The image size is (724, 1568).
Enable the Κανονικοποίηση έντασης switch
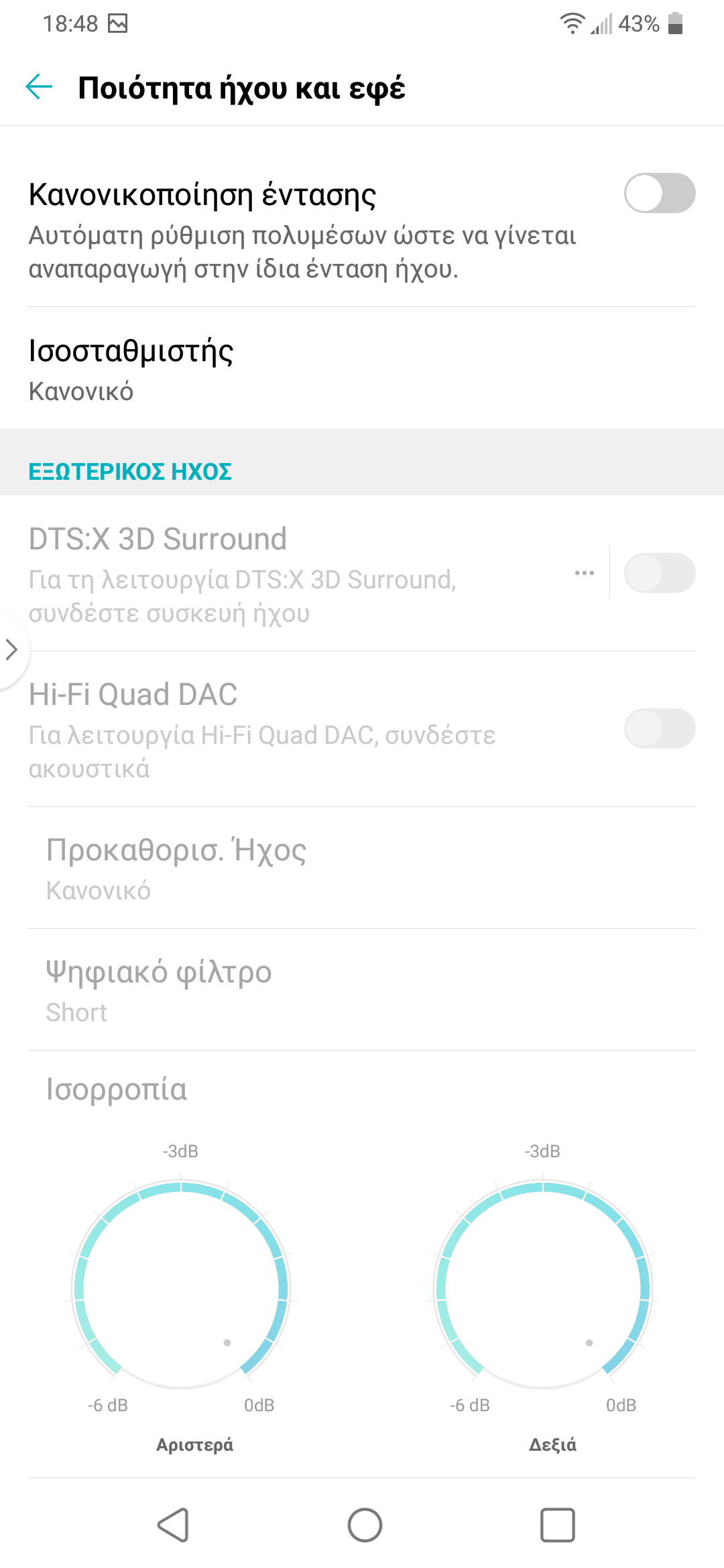(660, 193)
